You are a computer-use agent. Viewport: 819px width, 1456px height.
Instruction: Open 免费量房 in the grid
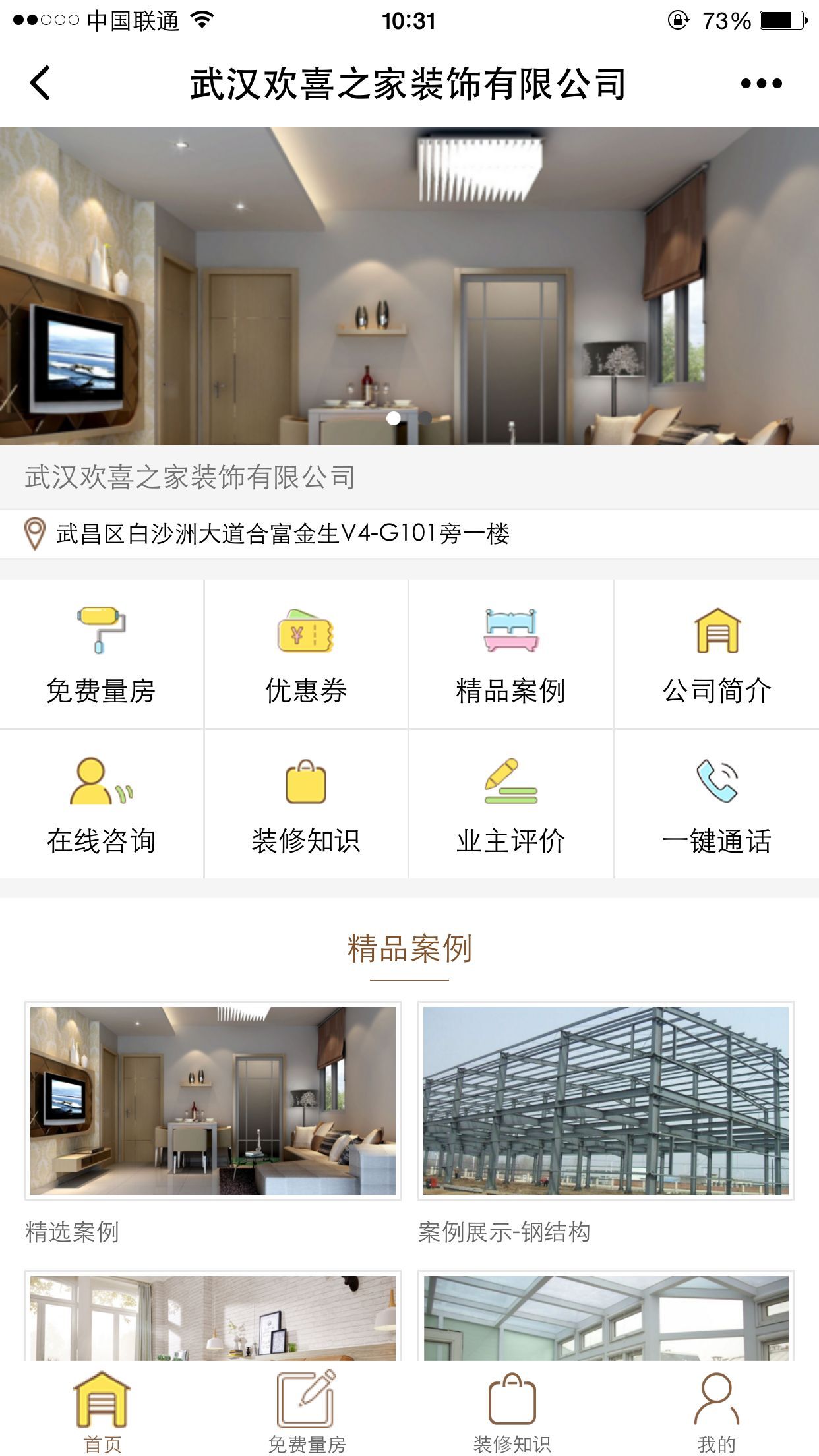[x=102, y=654]
